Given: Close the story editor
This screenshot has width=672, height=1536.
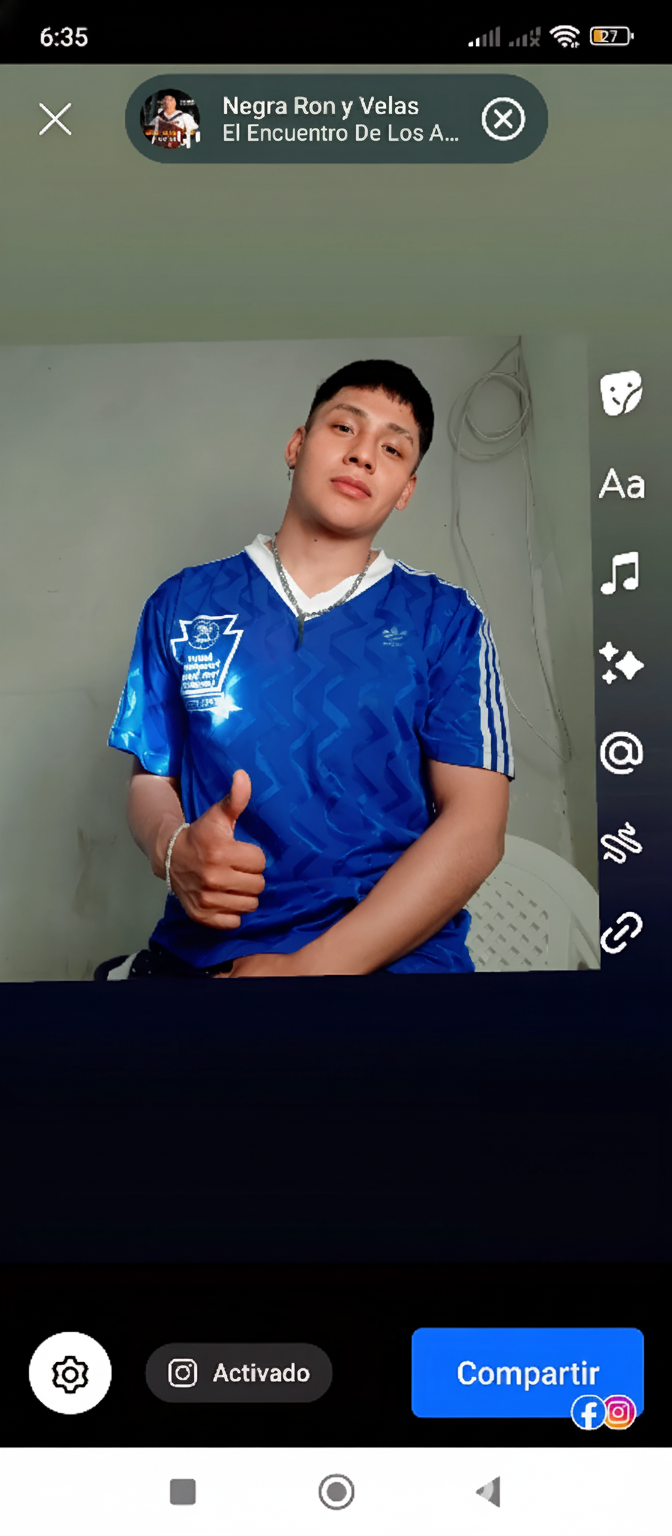Looking at the screenshot, I should tap(55, 120).
